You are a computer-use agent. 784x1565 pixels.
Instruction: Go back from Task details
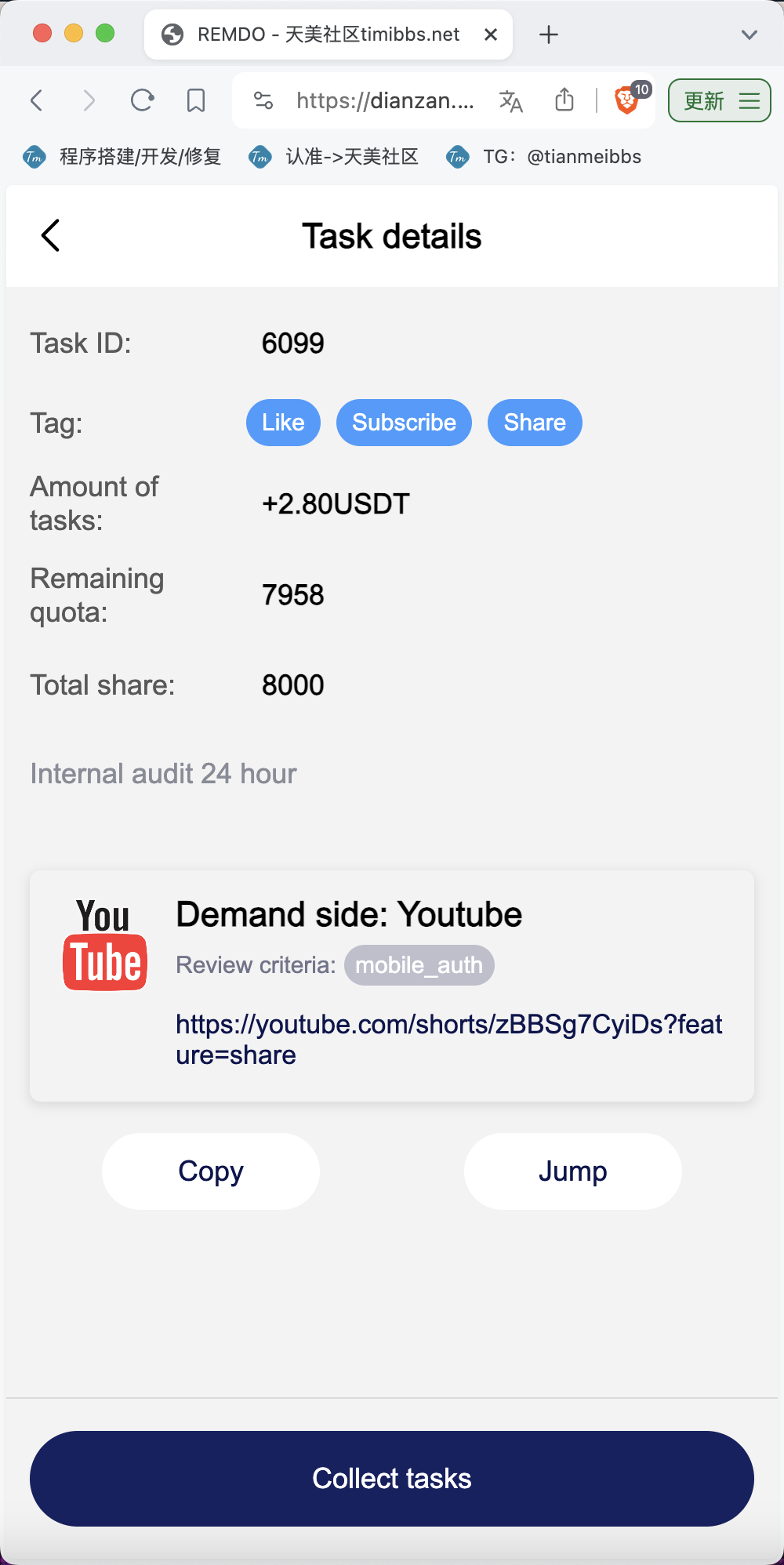[x=50, y=235]
